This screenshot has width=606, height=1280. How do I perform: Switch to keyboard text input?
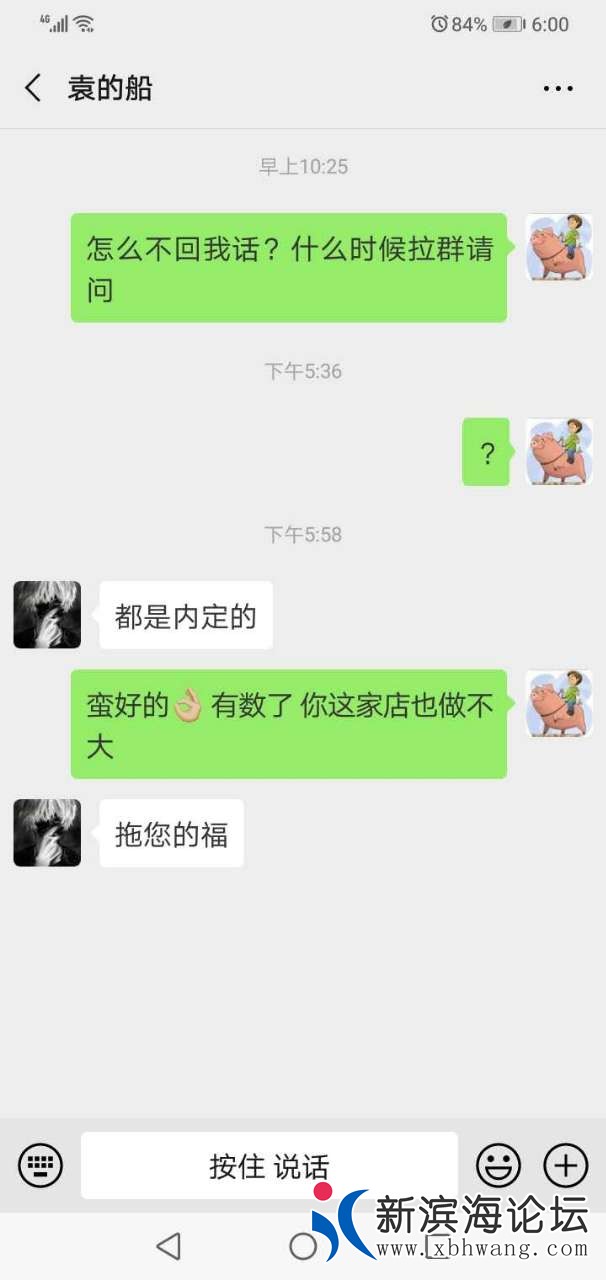pyautogui.click(x=40, y=1165)
